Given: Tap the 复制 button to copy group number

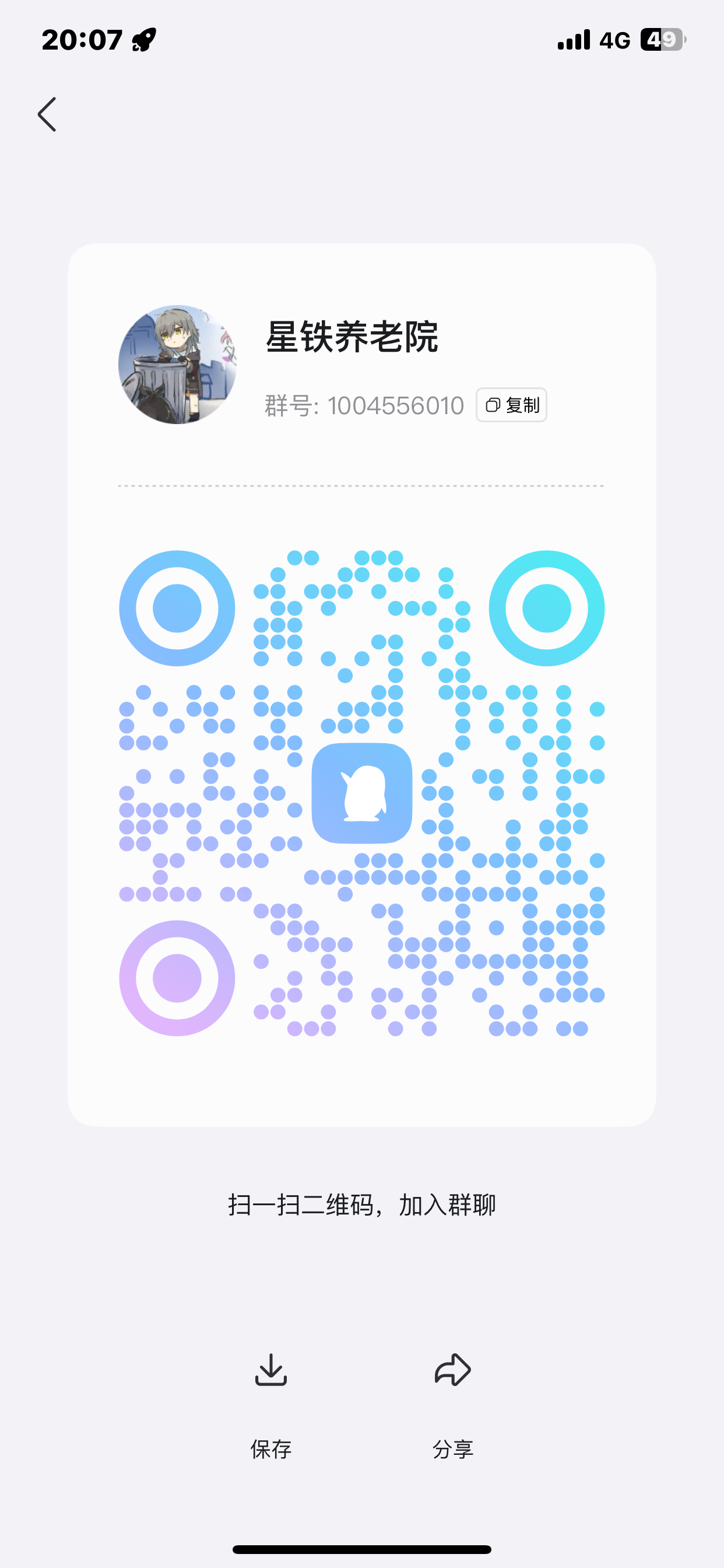Looking at the screenshot, I should (513, 405).
